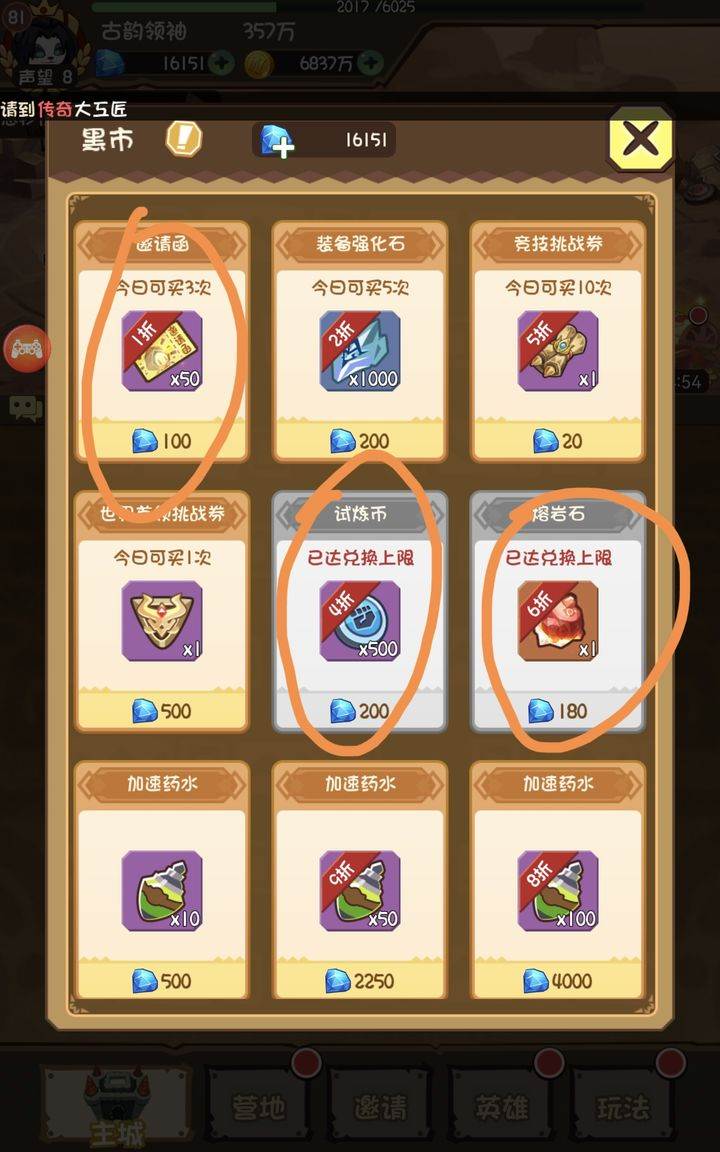Open the 邀请 tab
Screen dimensions: 720x1152
(x=380, y=1106)
